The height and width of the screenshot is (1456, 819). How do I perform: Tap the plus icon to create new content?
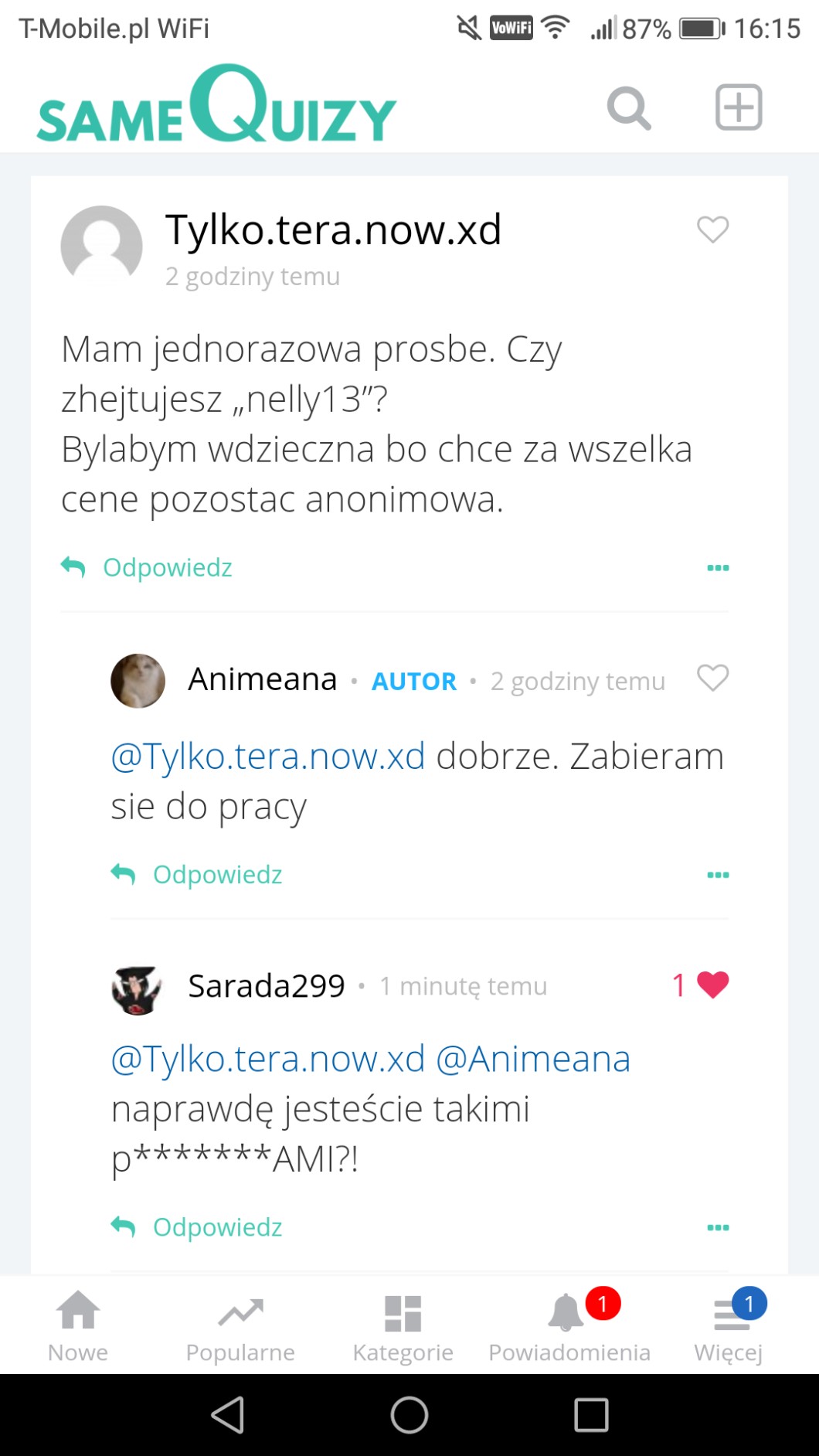[x=738, y=107]
